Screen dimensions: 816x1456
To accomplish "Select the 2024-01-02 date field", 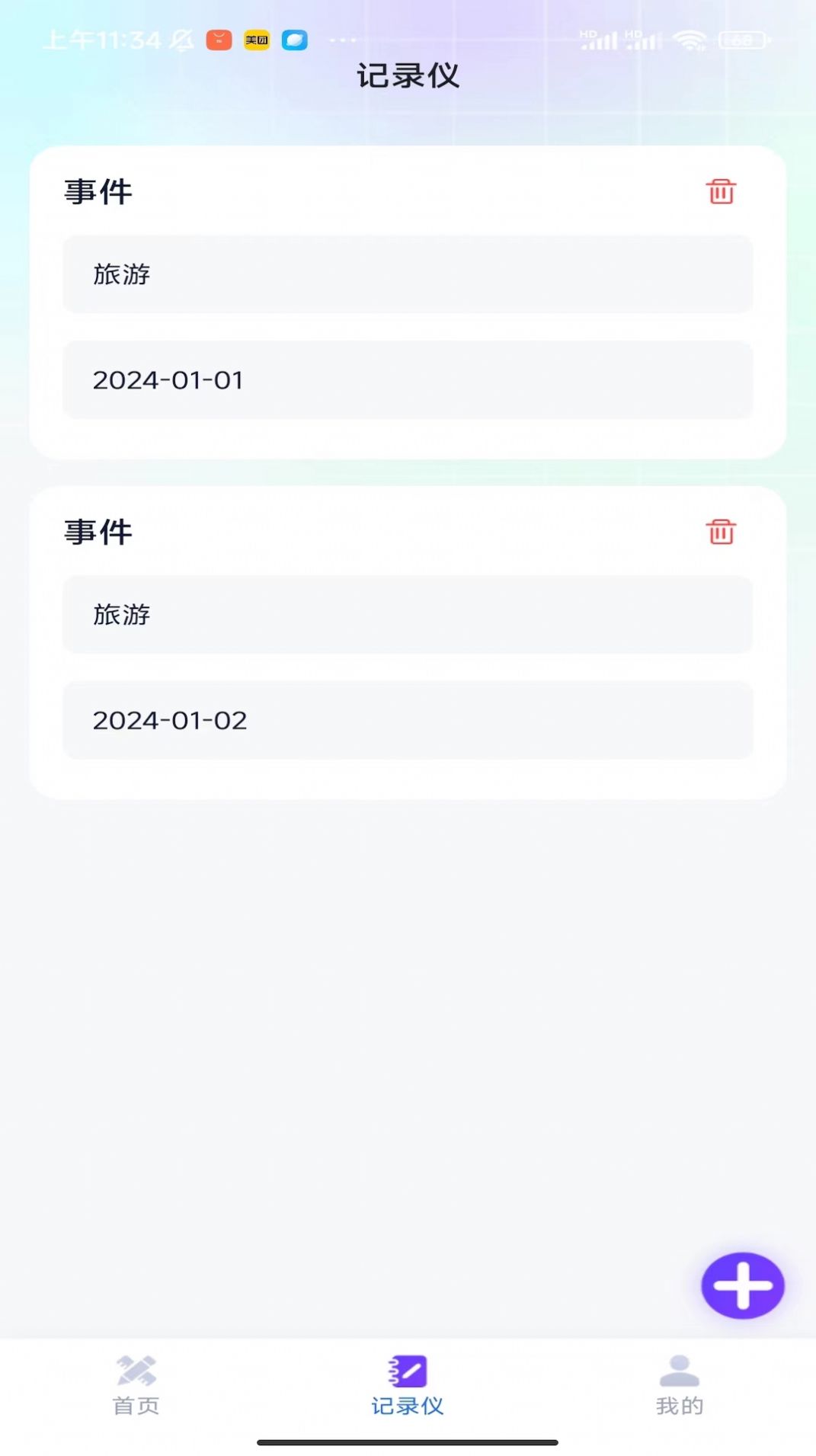I will 408,721.
